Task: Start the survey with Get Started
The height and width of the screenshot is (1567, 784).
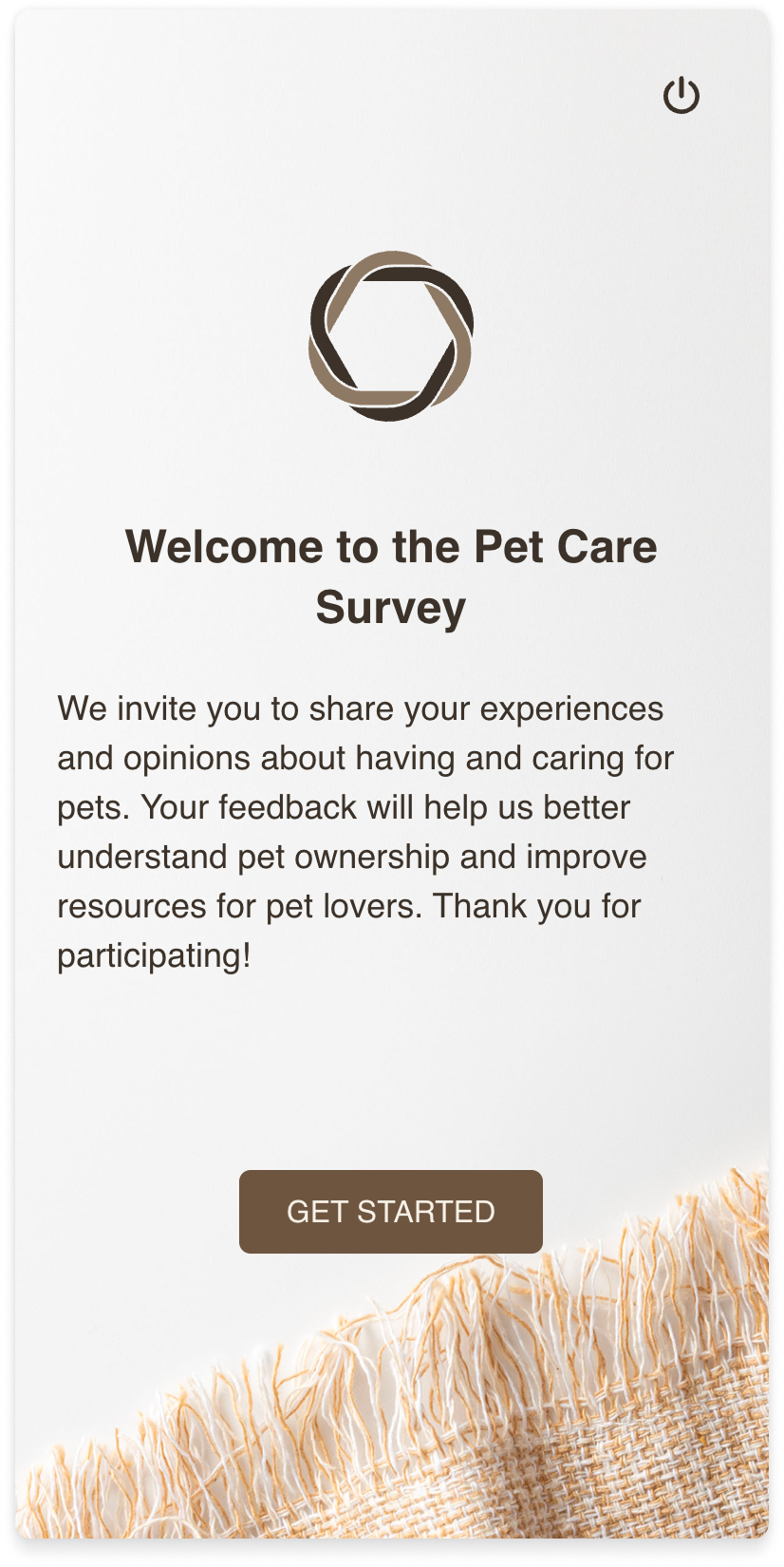Action: pyautogui.click(x=391, y=1212)
